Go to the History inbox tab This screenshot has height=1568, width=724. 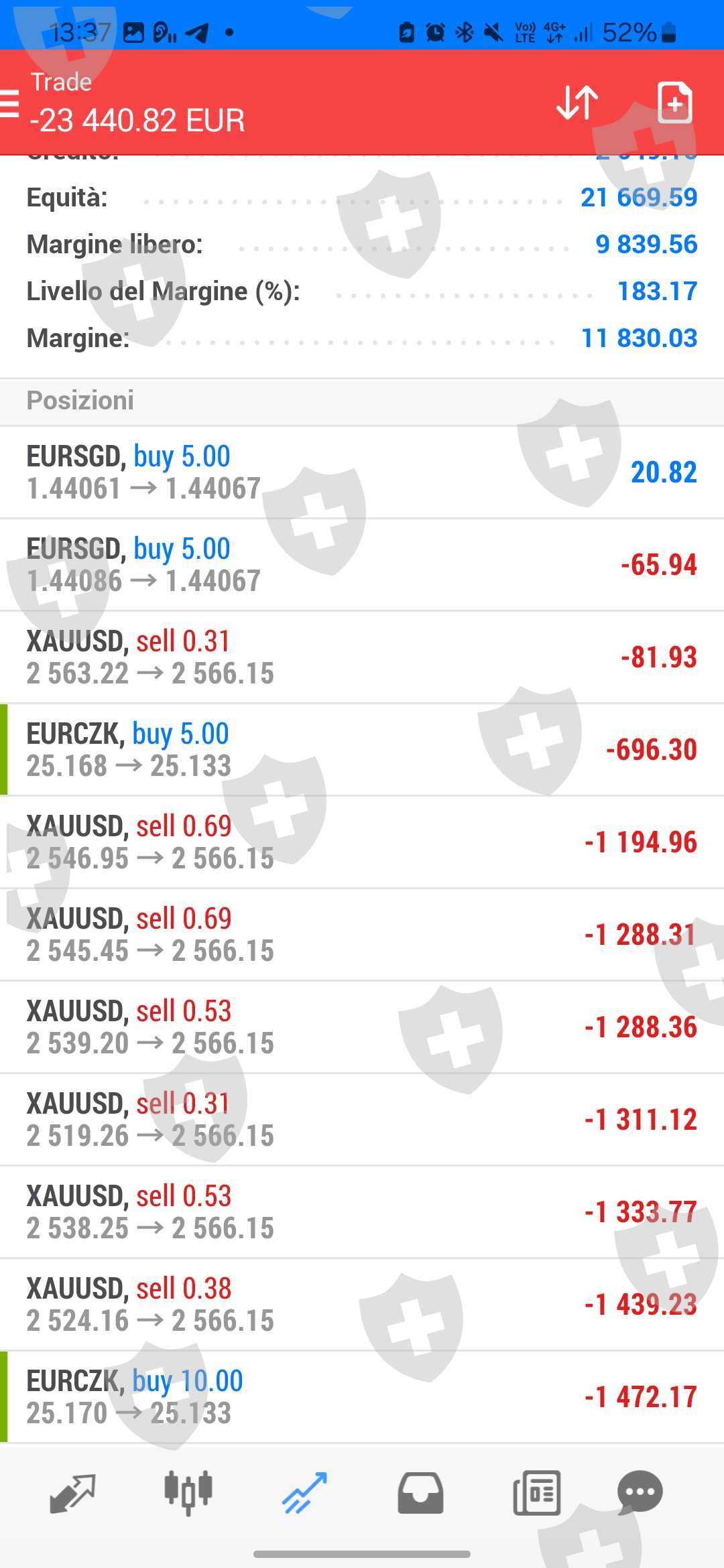click(420, 1493)
